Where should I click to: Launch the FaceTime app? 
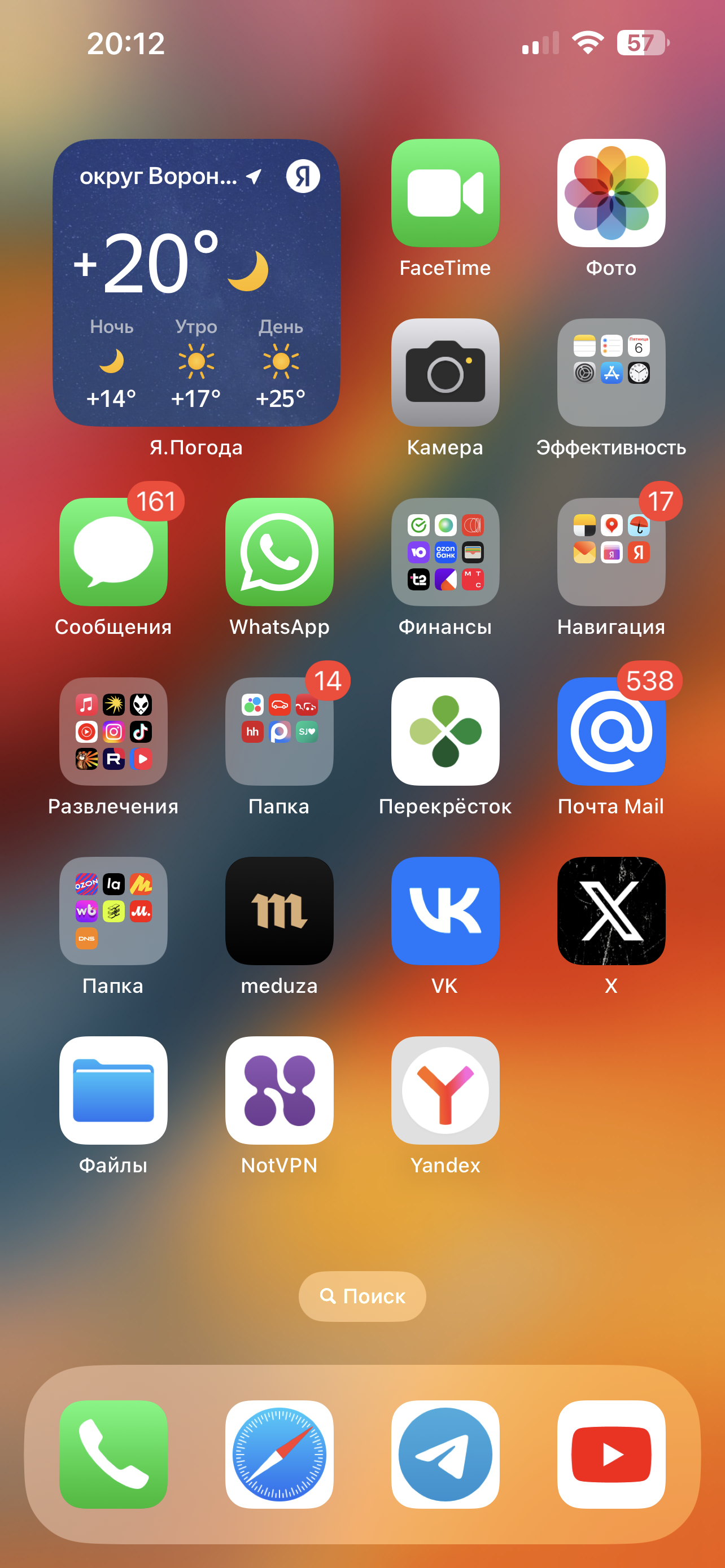(445, 193)
